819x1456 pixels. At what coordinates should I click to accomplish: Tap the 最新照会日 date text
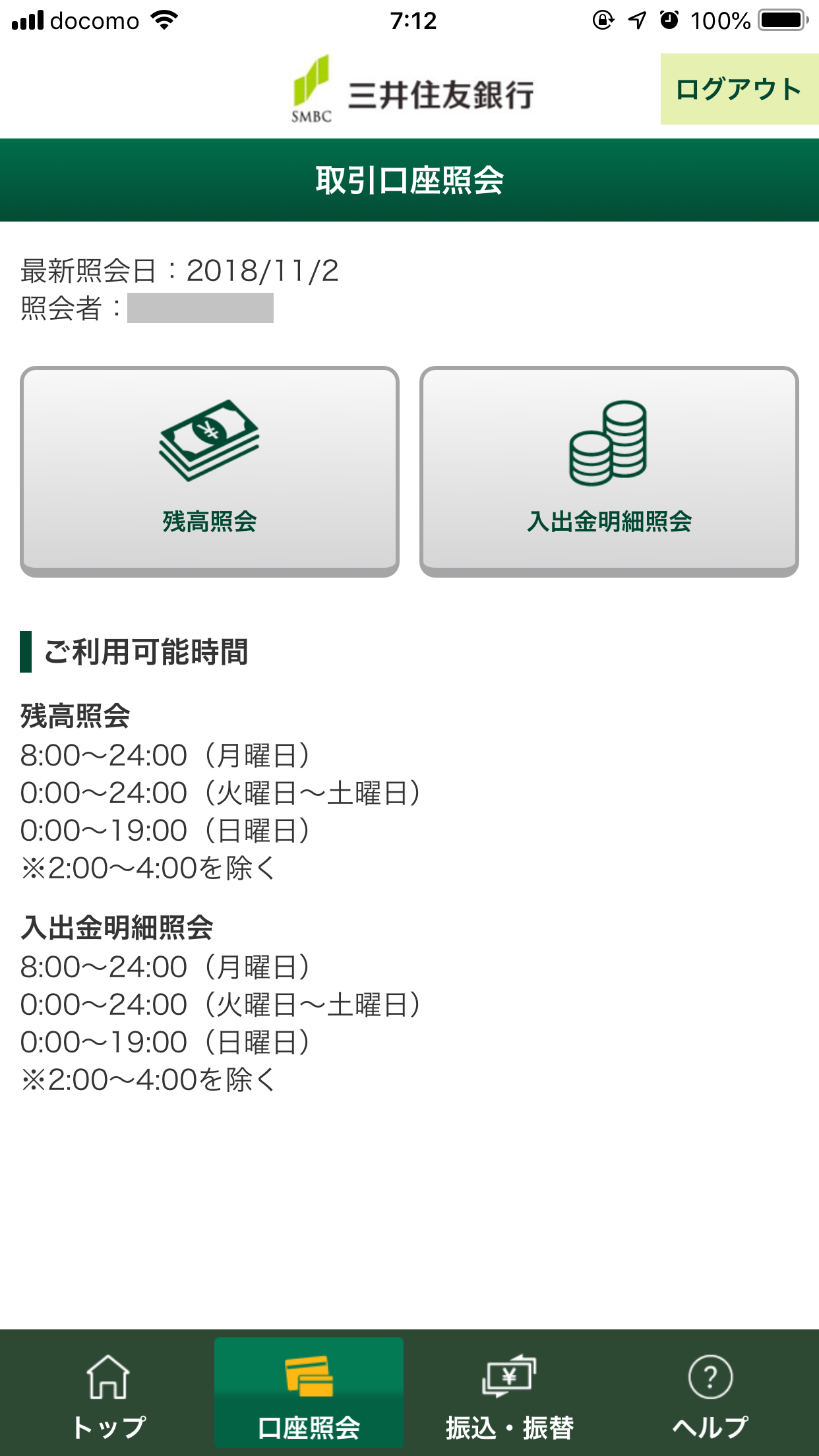point(178,269)
